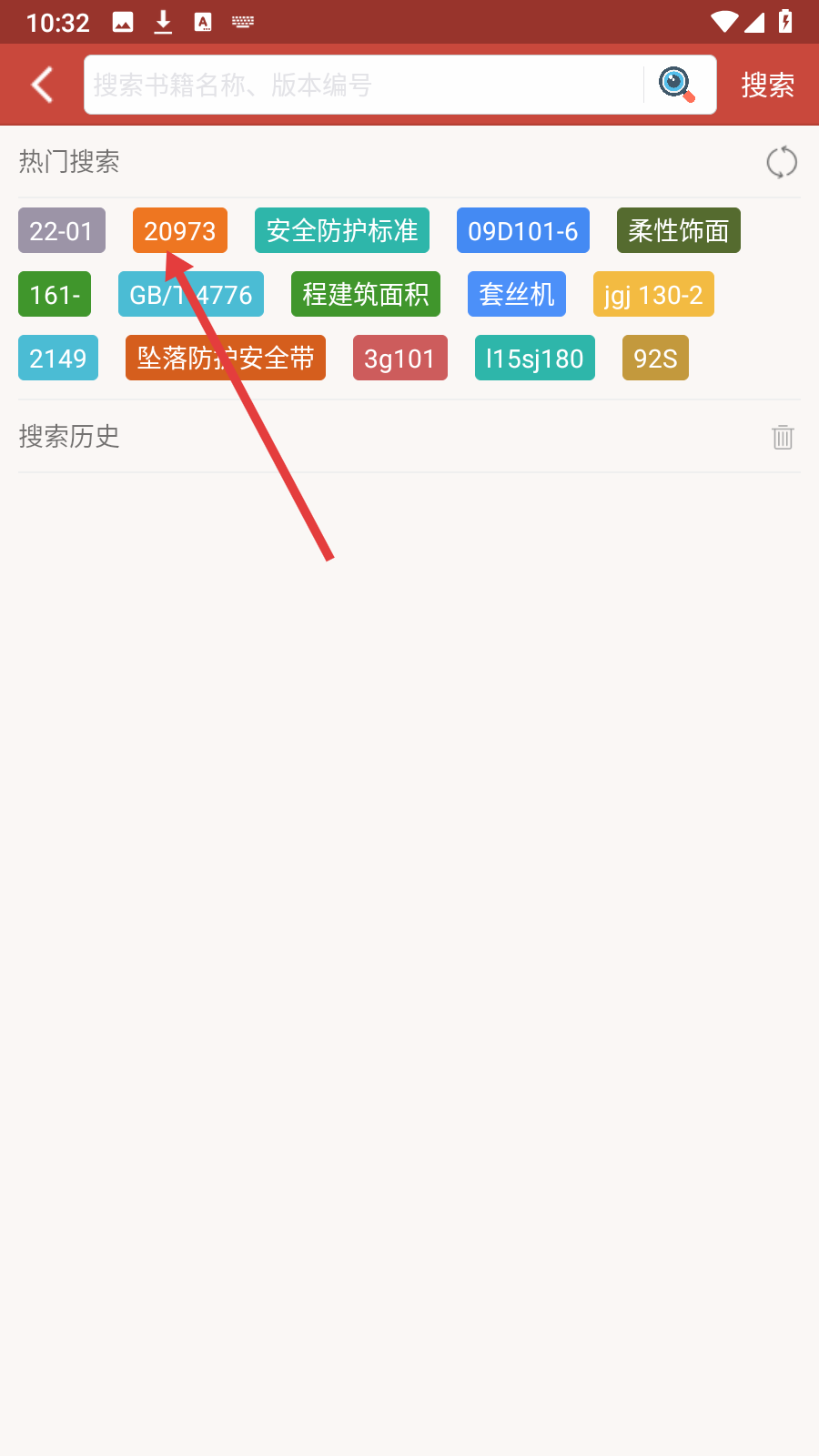Viewport: 819px width, 1456px height.
Task: Tap the book name search field
Action: tap(364, 85)
